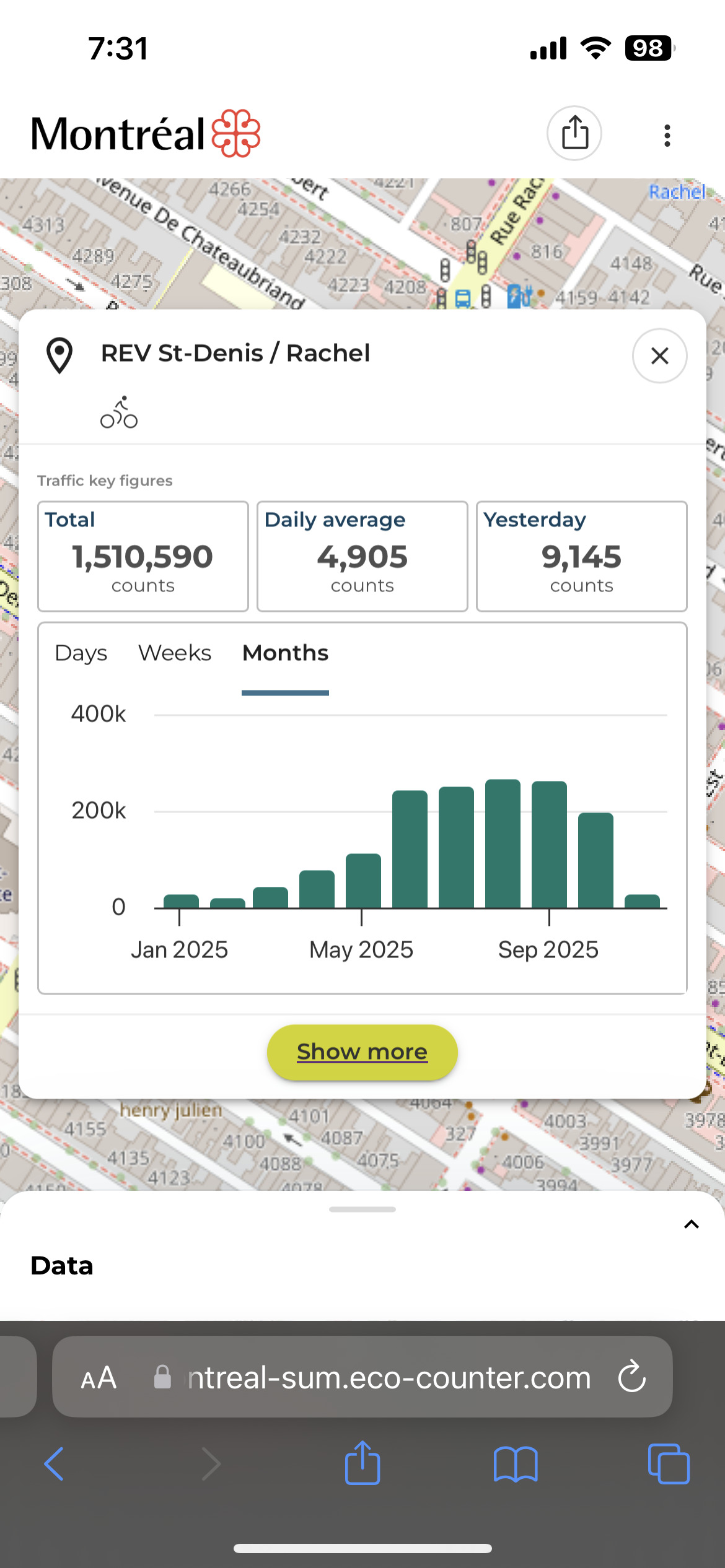725x1568 pixels.
Task: Reload the page in Safari
Action: coord(632,1377)
